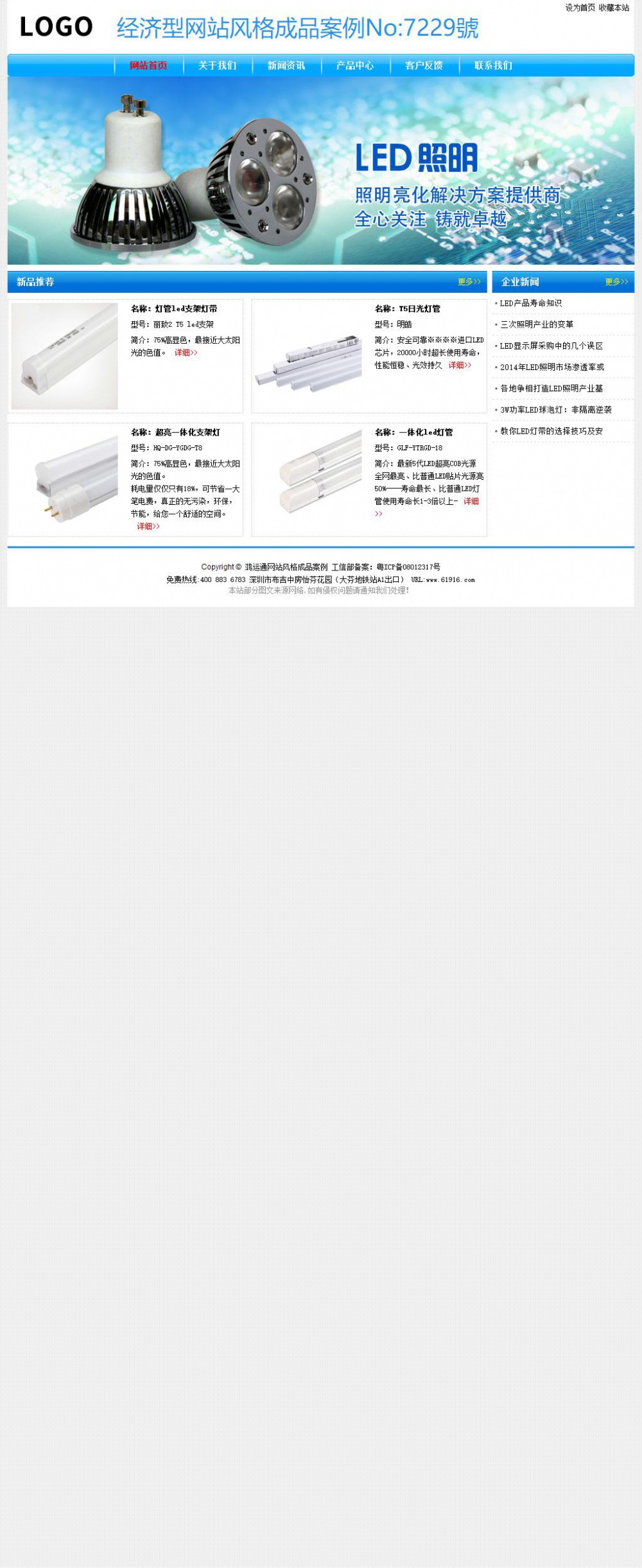Open the 新闻资讯 menu item
642x1568 pixels.
(284, 65)
